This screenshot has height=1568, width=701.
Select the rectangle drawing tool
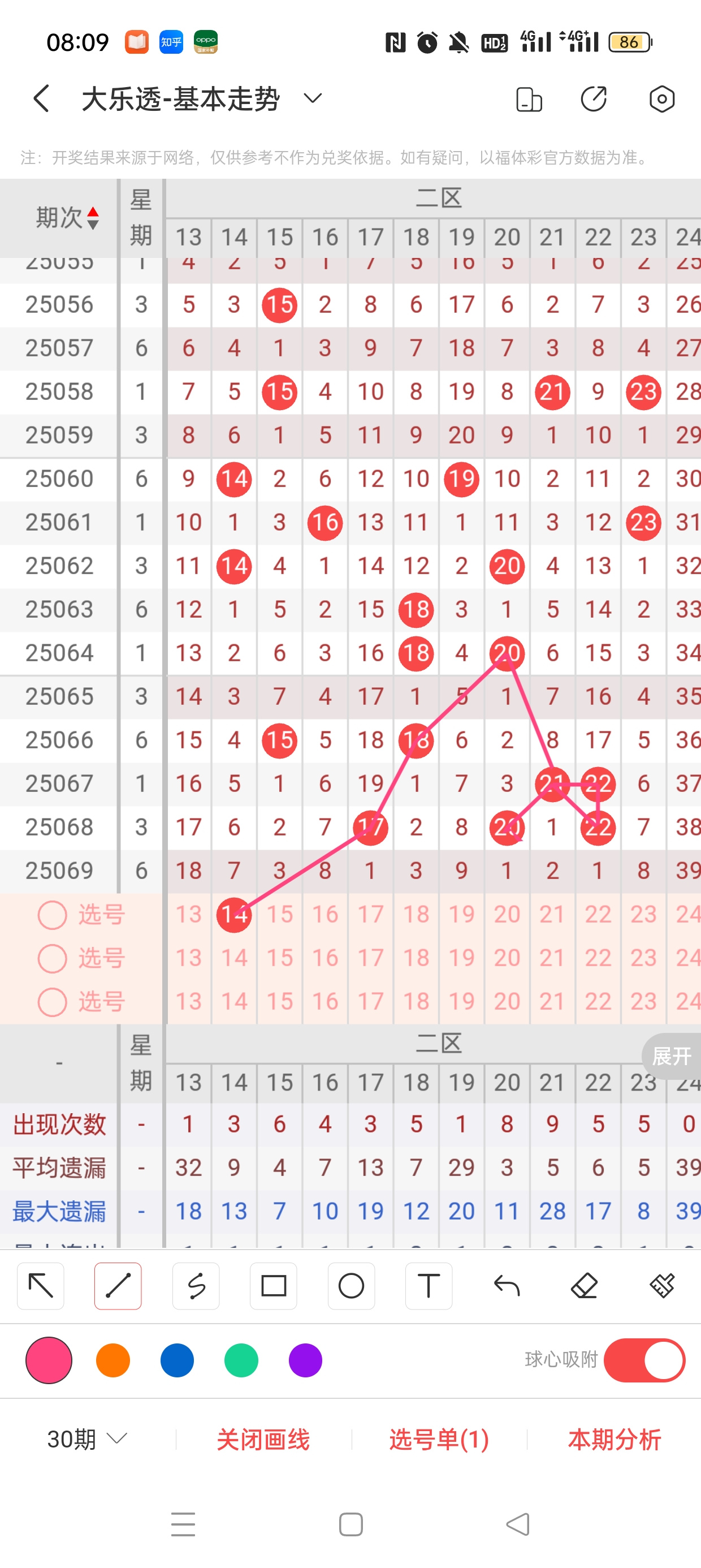click(273, 1286)
